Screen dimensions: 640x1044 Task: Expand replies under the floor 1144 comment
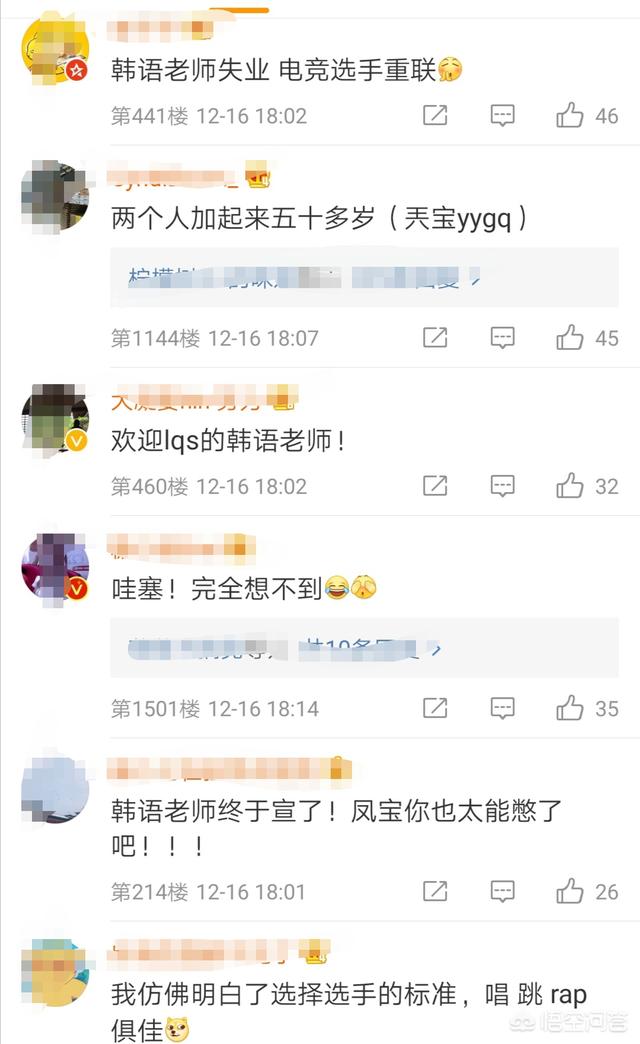click(364, 278)
